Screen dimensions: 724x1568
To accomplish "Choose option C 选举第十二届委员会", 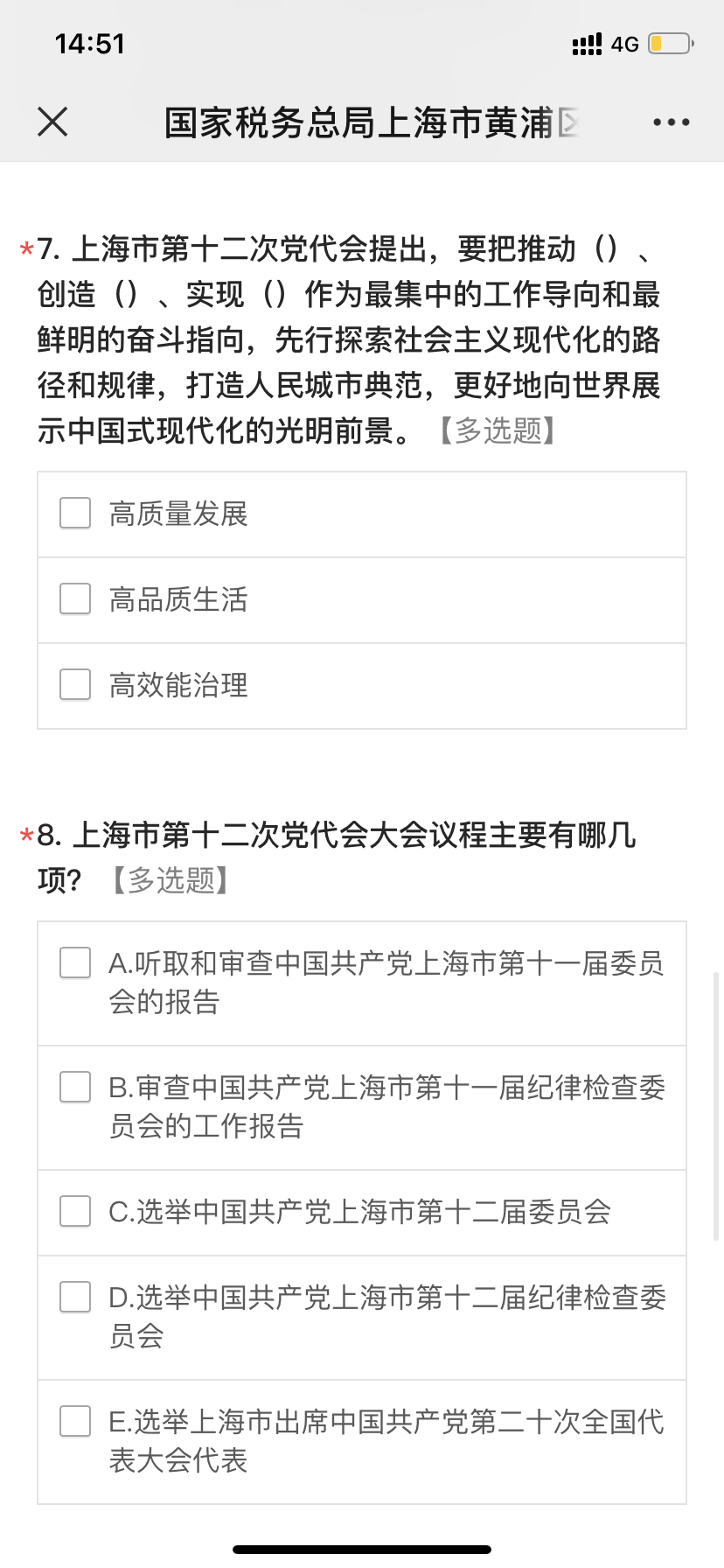I will click(362, 1213).
